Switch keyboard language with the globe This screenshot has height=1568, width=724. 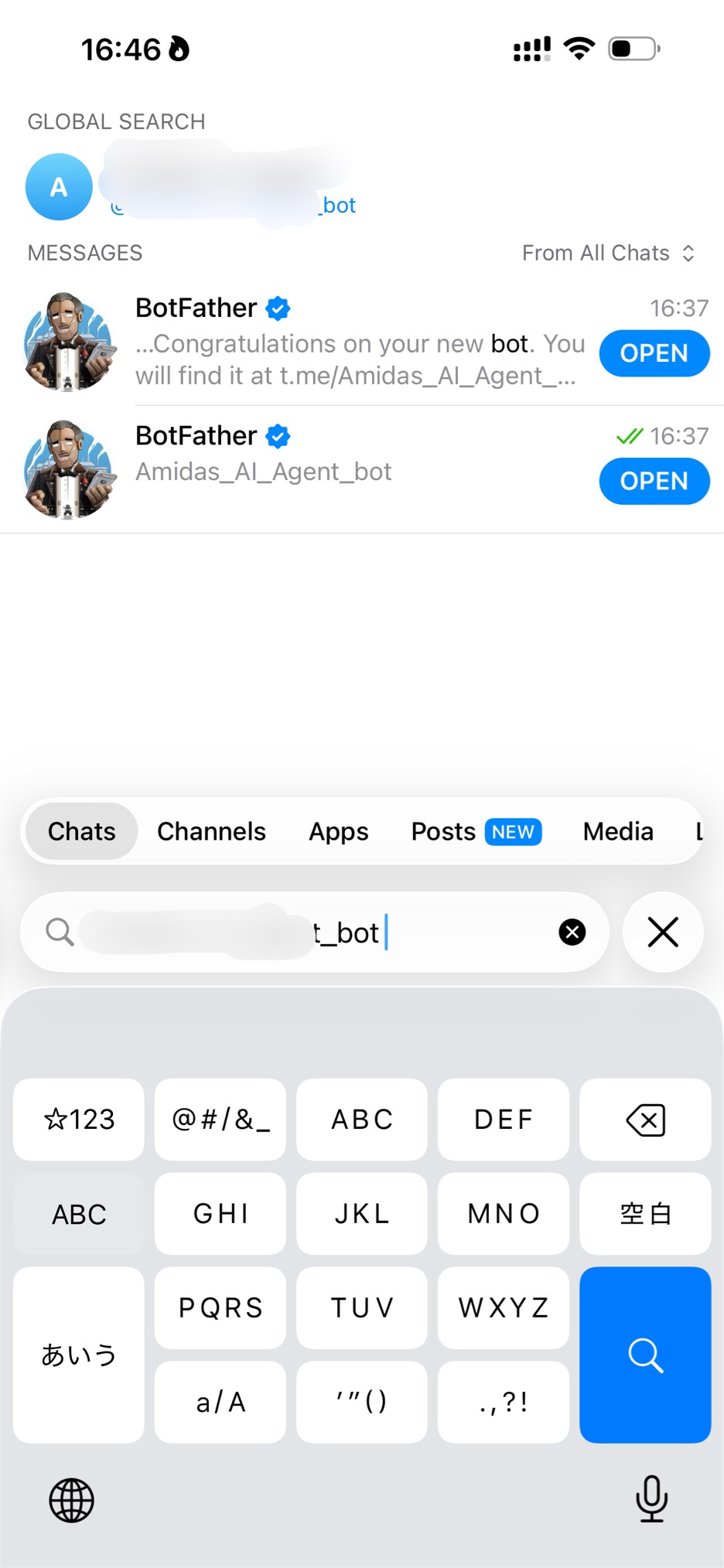click(71, 1500)
